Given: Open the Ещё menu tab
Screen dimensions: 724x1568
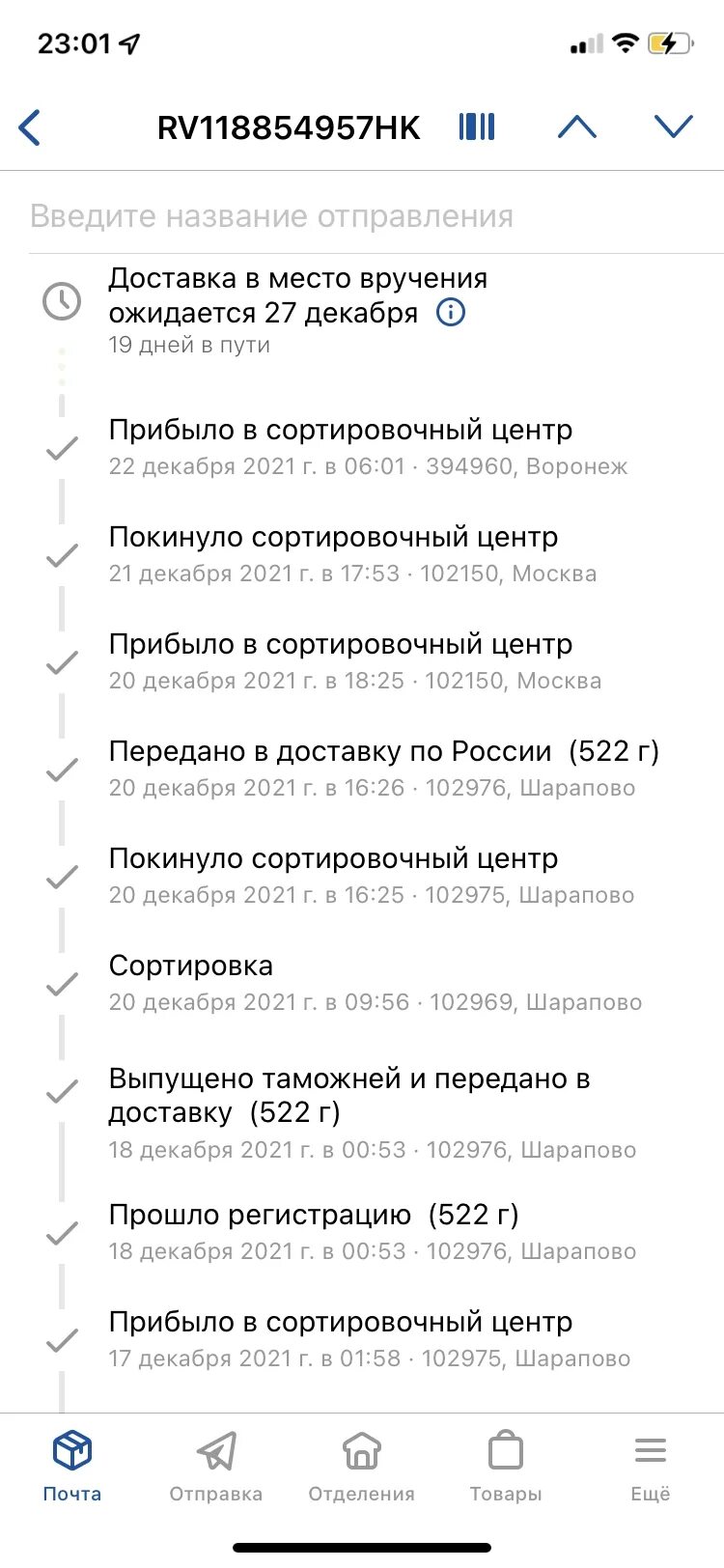Looking at the screenshot, I should (x=651, y=1467).
